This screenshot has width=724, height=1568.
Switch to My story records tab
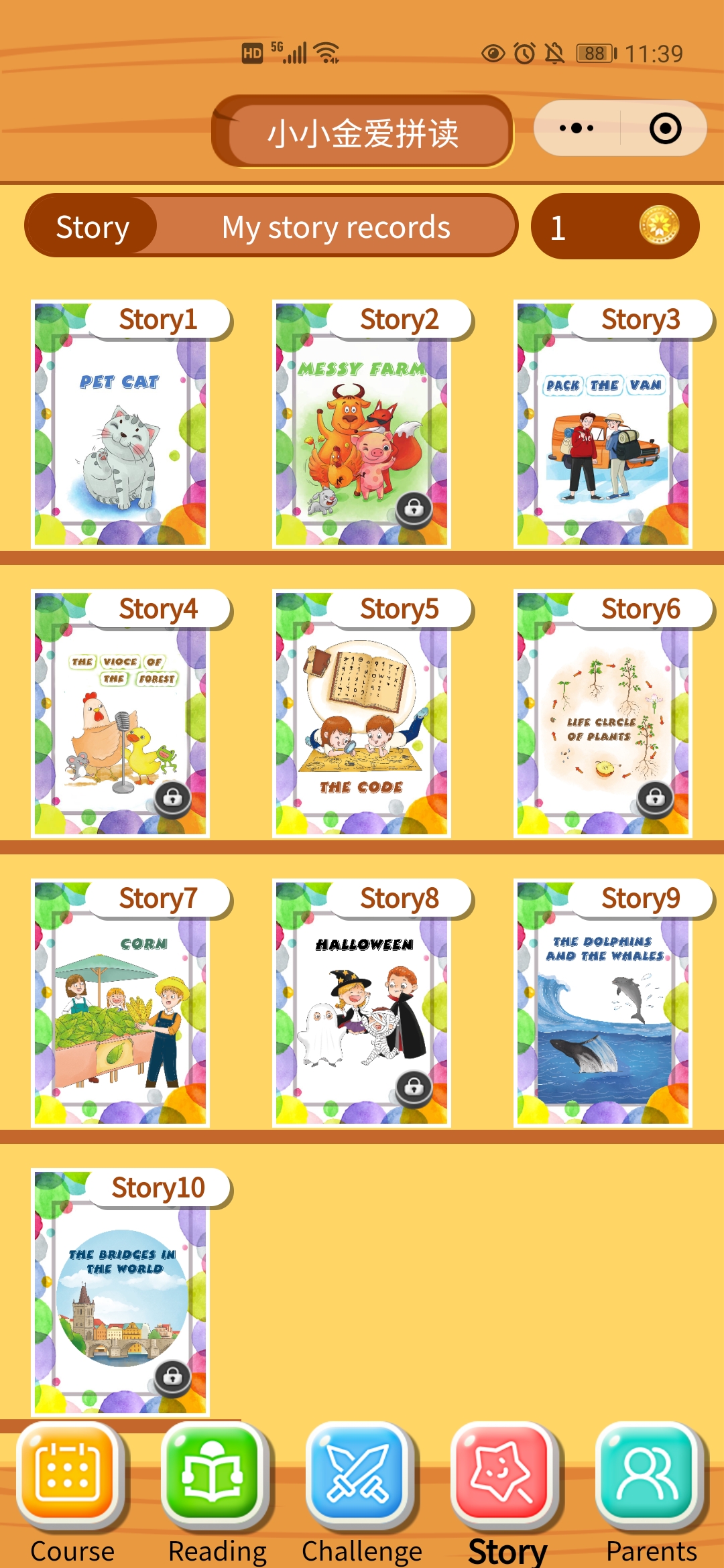click(336, 227)
